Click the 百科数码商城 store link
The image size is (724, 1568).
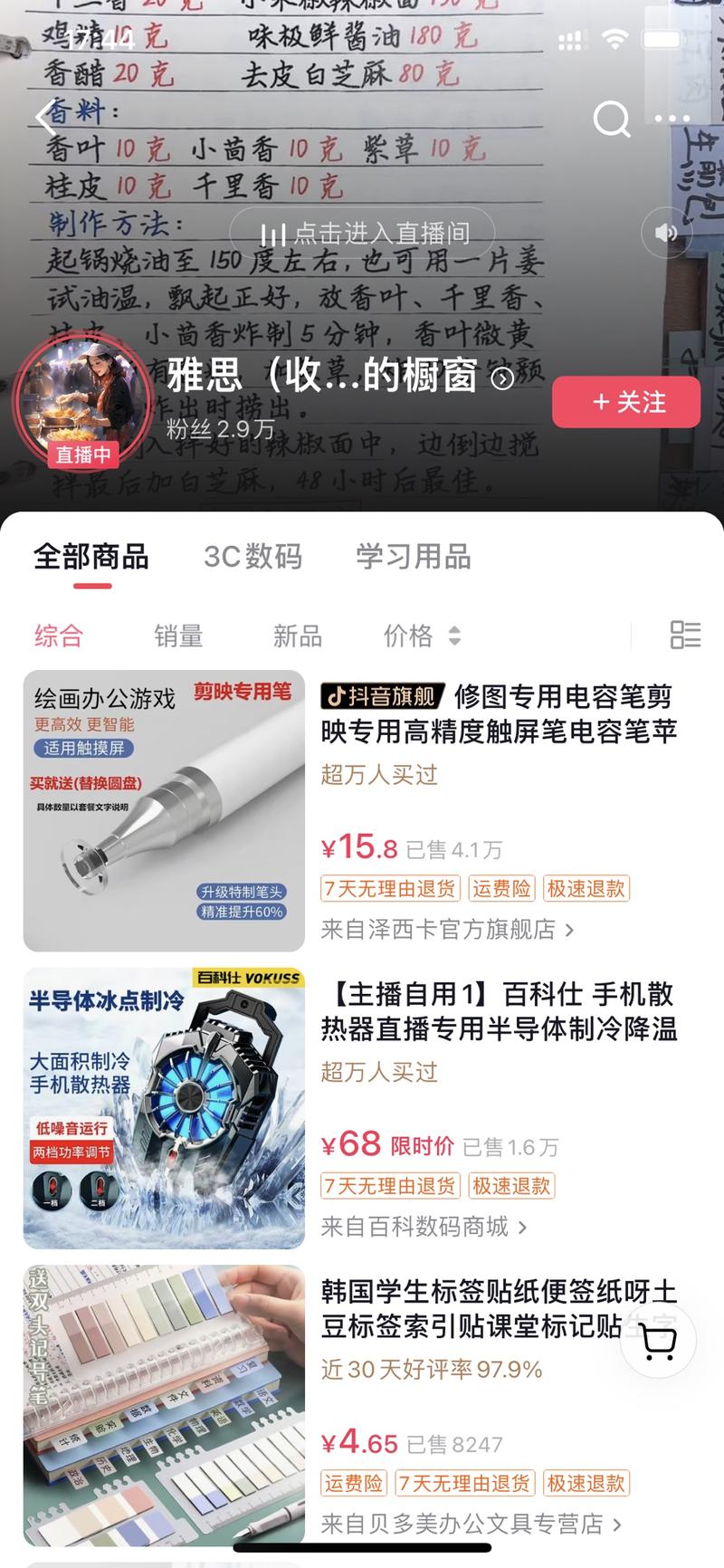pos(423,1228)
